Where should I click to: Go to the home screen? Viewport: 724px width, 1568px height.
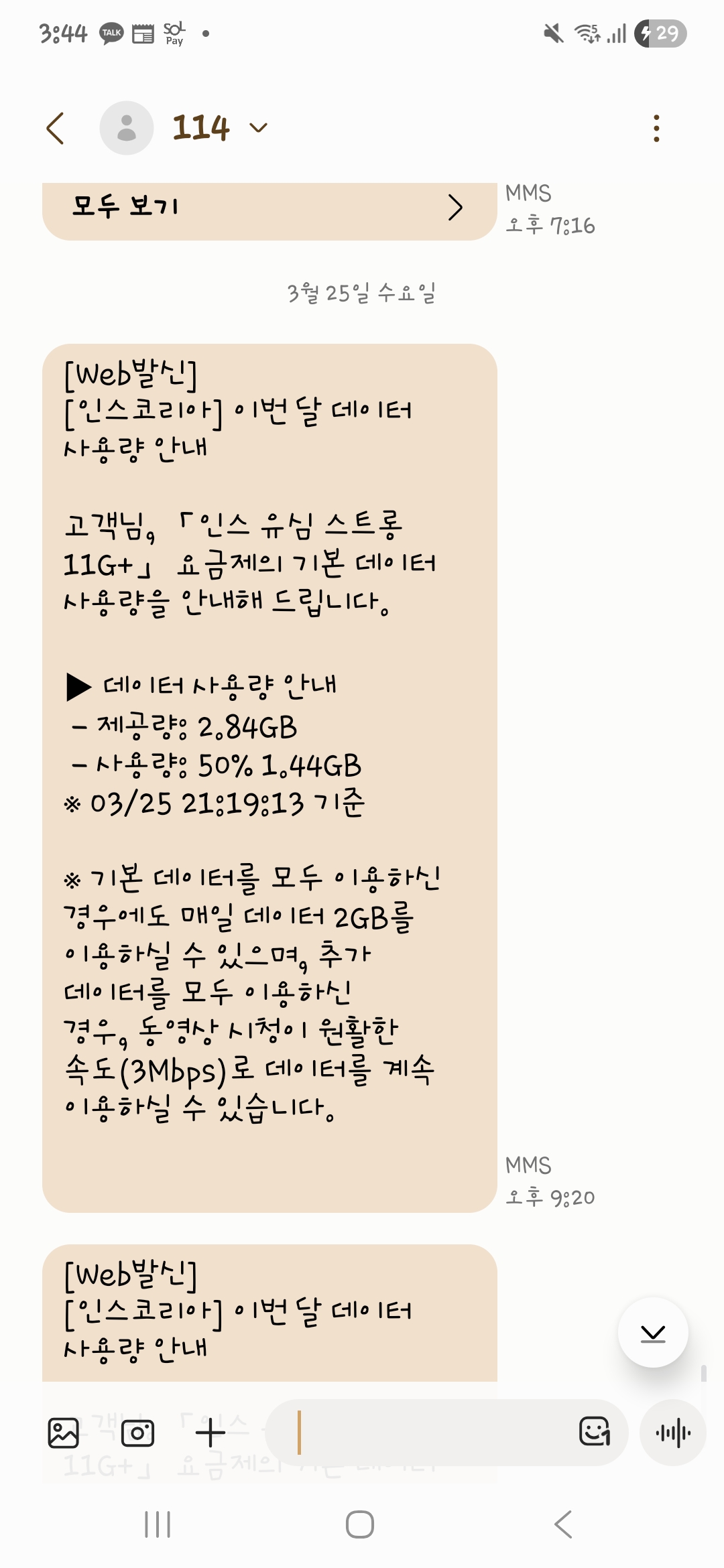point(360,1524)
